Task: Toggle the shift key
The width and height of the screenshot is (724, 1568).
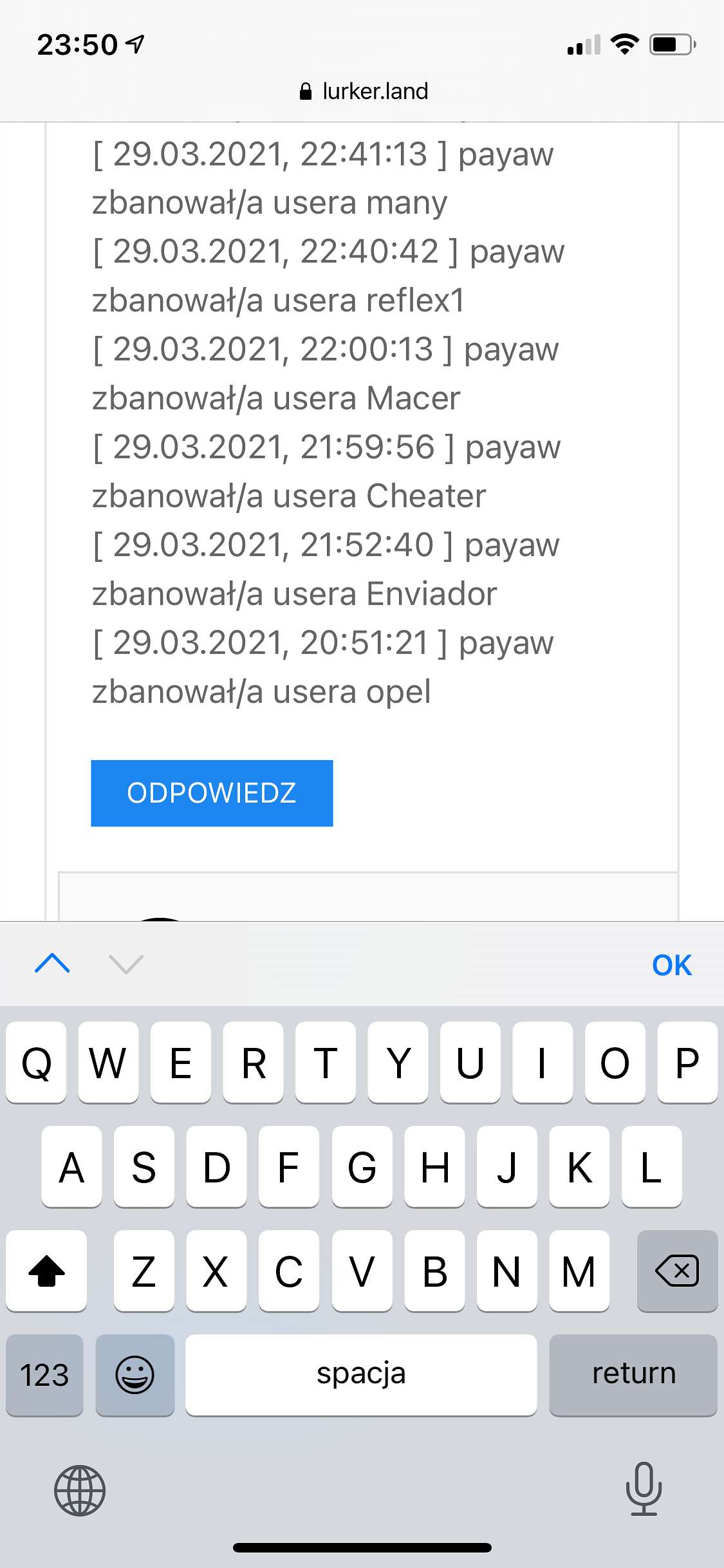Action: coord(46,1271)
